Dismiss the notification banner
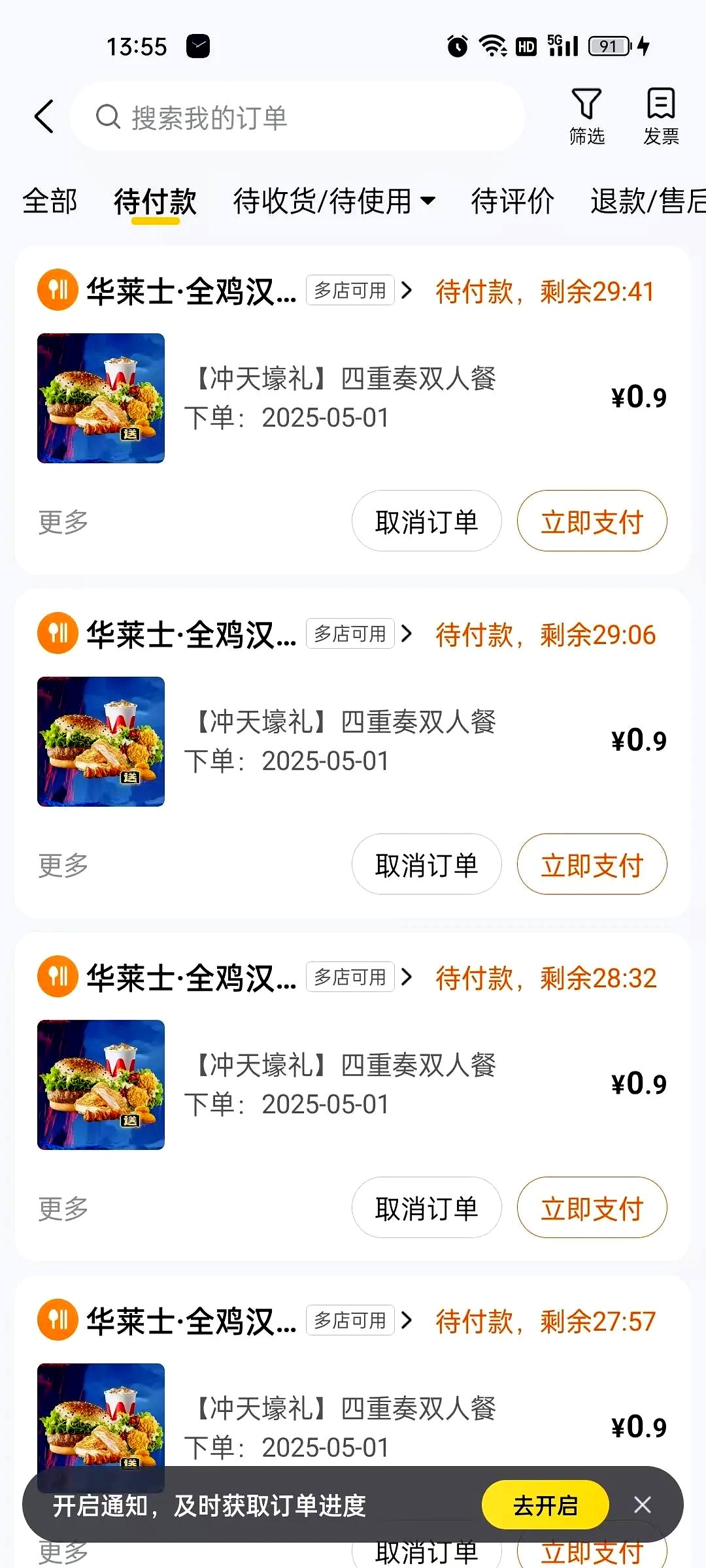This screenshot has height=1568, width=706. (643, 1504)
